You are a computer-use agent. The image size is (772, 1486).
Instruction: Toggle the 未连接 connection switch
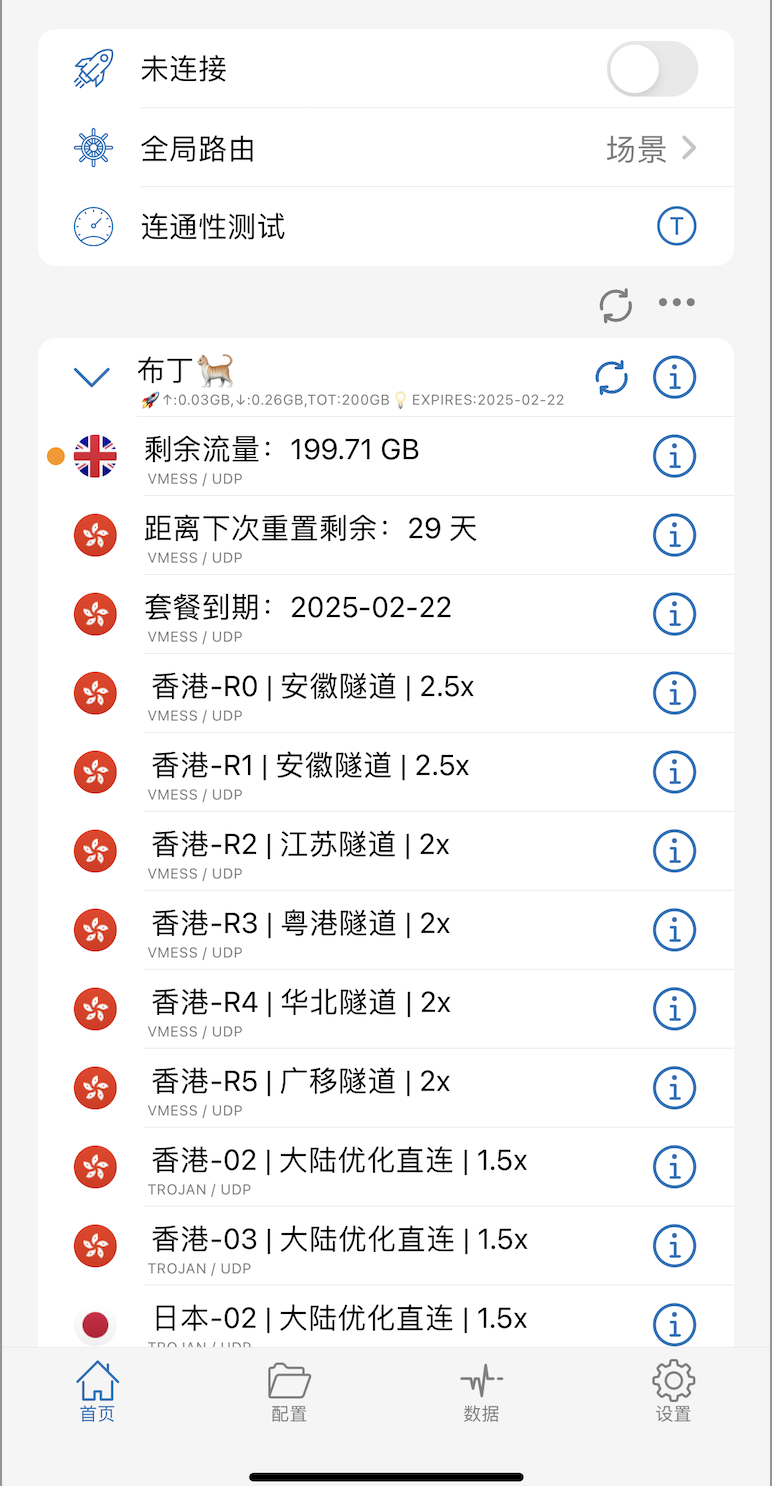click(652, 69)
